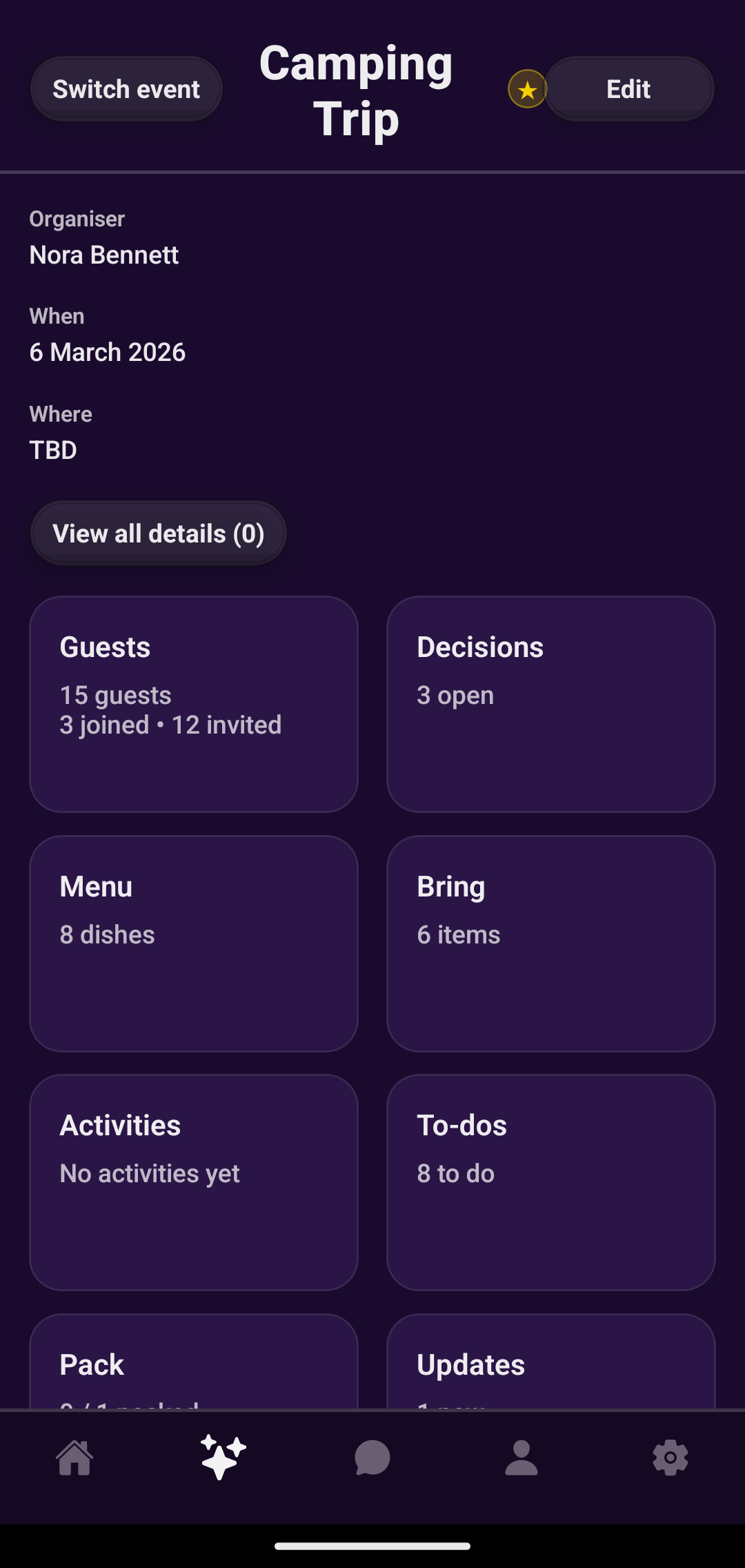Favorite the Camping Trip event
Screen dimensions: 745x1568
(526, 88)
